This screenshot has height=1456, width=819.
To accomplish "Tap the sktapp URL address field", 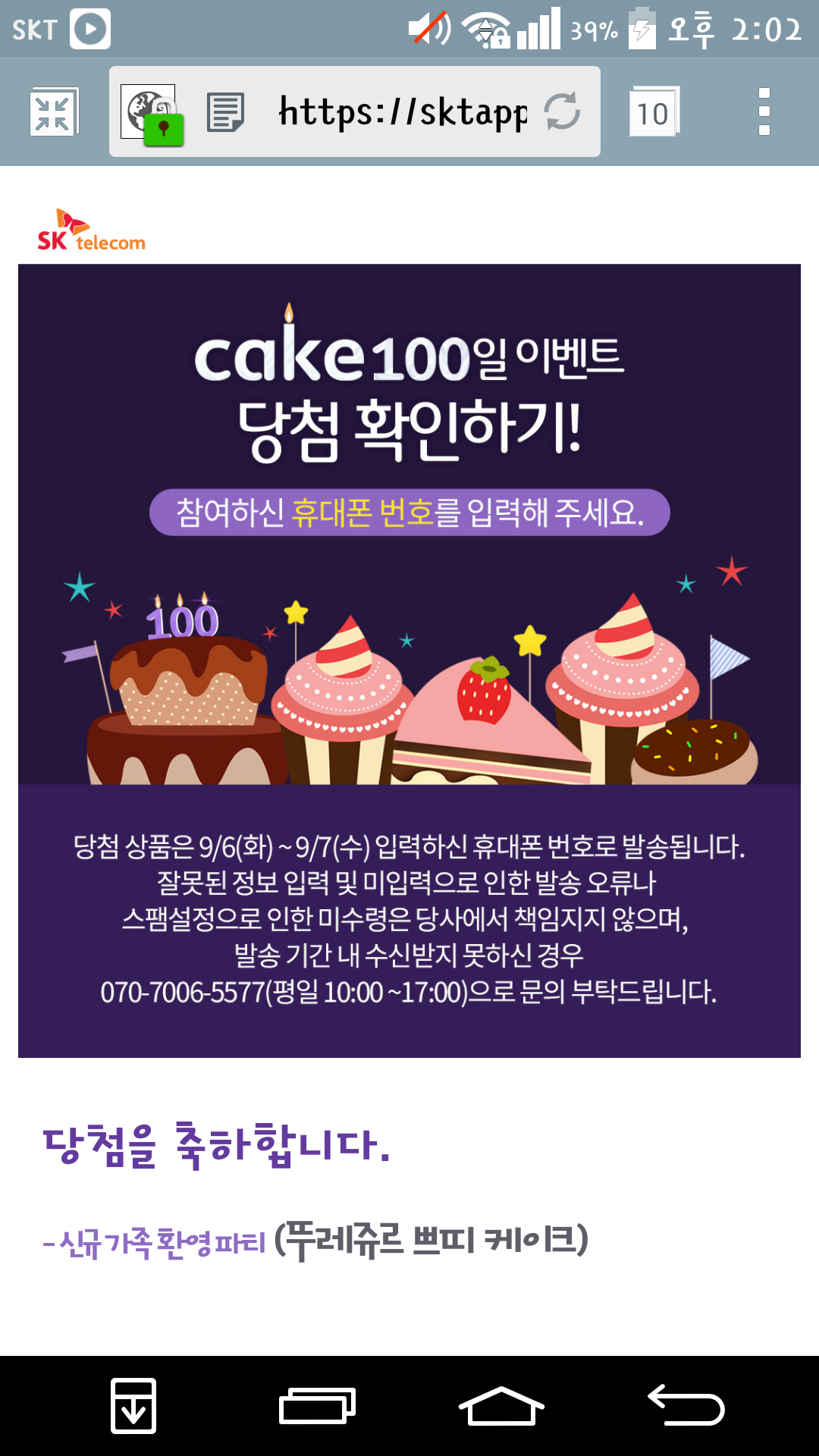I will (x=402, y=112).
